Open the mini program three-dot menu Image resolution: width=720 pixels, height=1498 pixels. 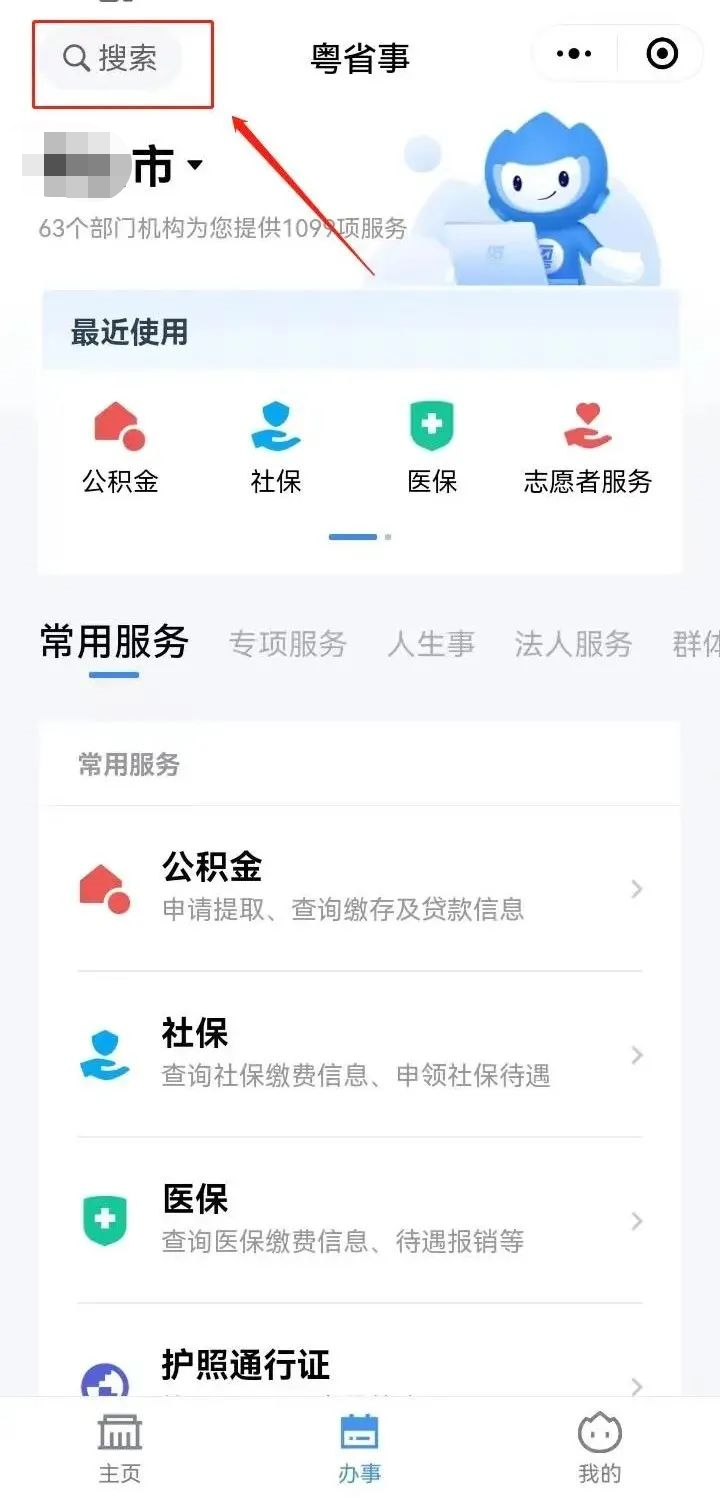(574, 54)
